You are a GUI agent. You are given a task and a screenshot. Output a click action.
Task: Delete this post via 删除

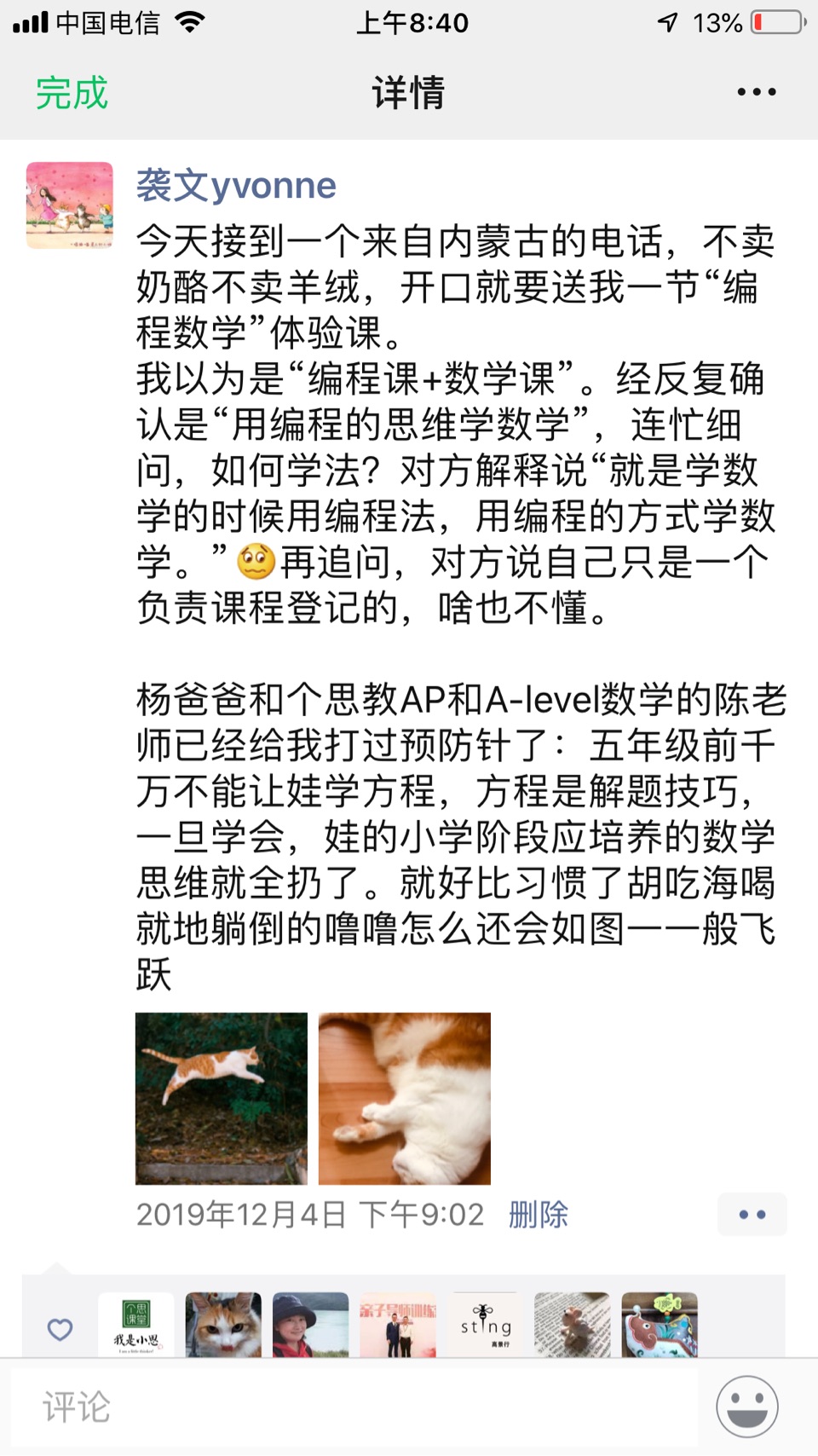coord(538,1214)
